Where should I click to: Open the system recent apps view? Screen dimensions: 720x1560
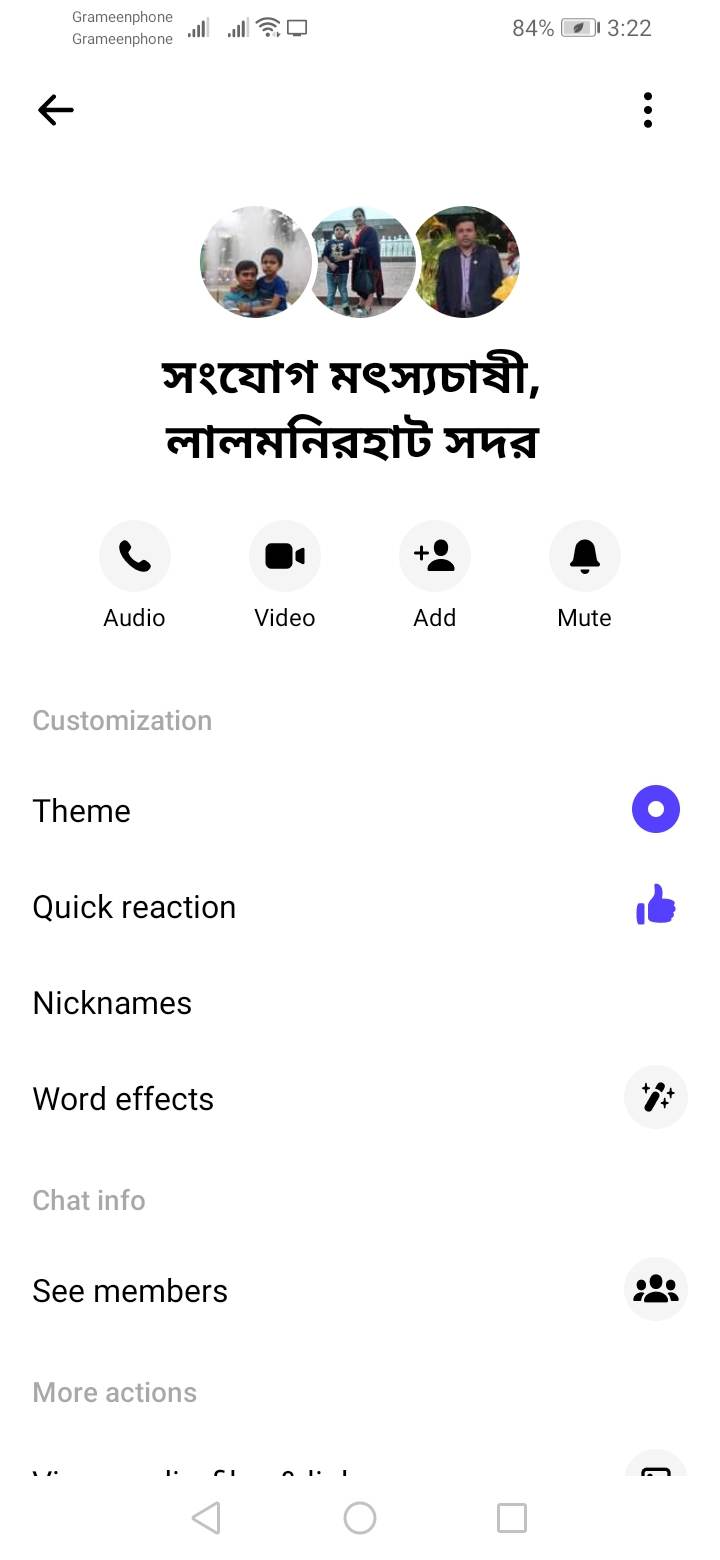(512, 1518)
